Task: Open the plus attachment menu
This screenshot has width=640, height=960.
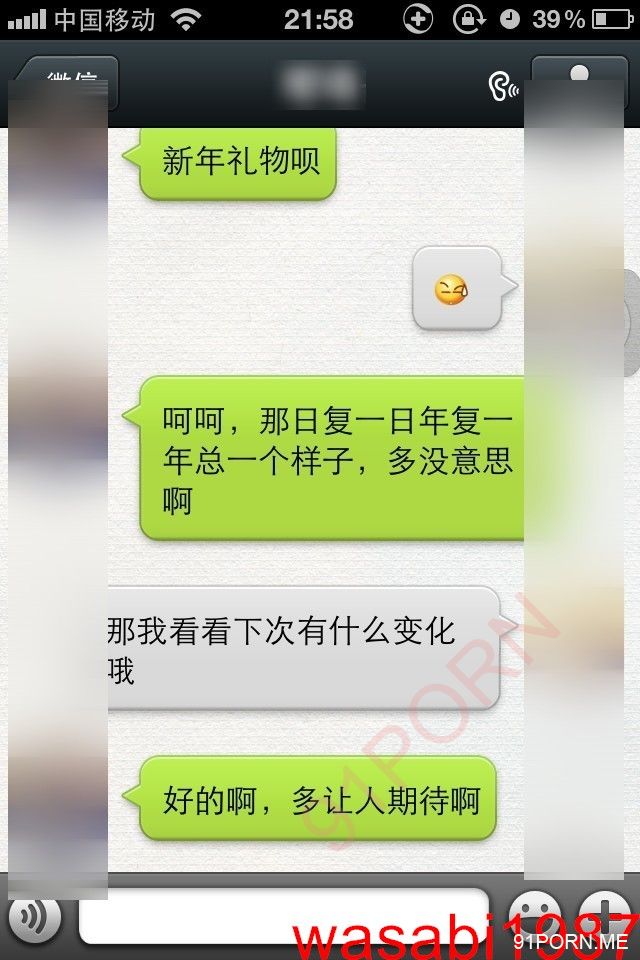Action: click(x=607, y=915)
